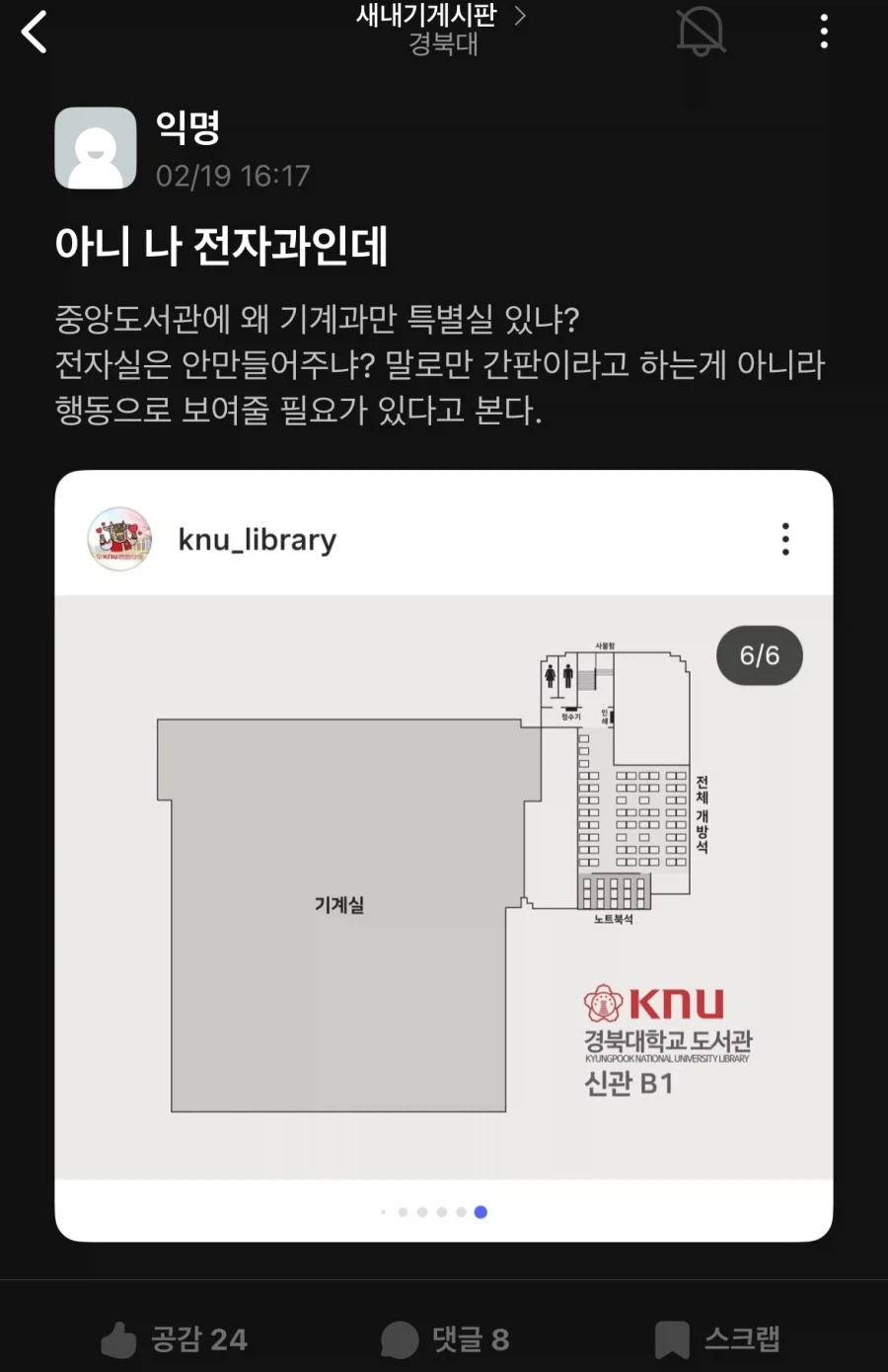Select the first carousel dot
The image size is (888, 1372).
383,1212
